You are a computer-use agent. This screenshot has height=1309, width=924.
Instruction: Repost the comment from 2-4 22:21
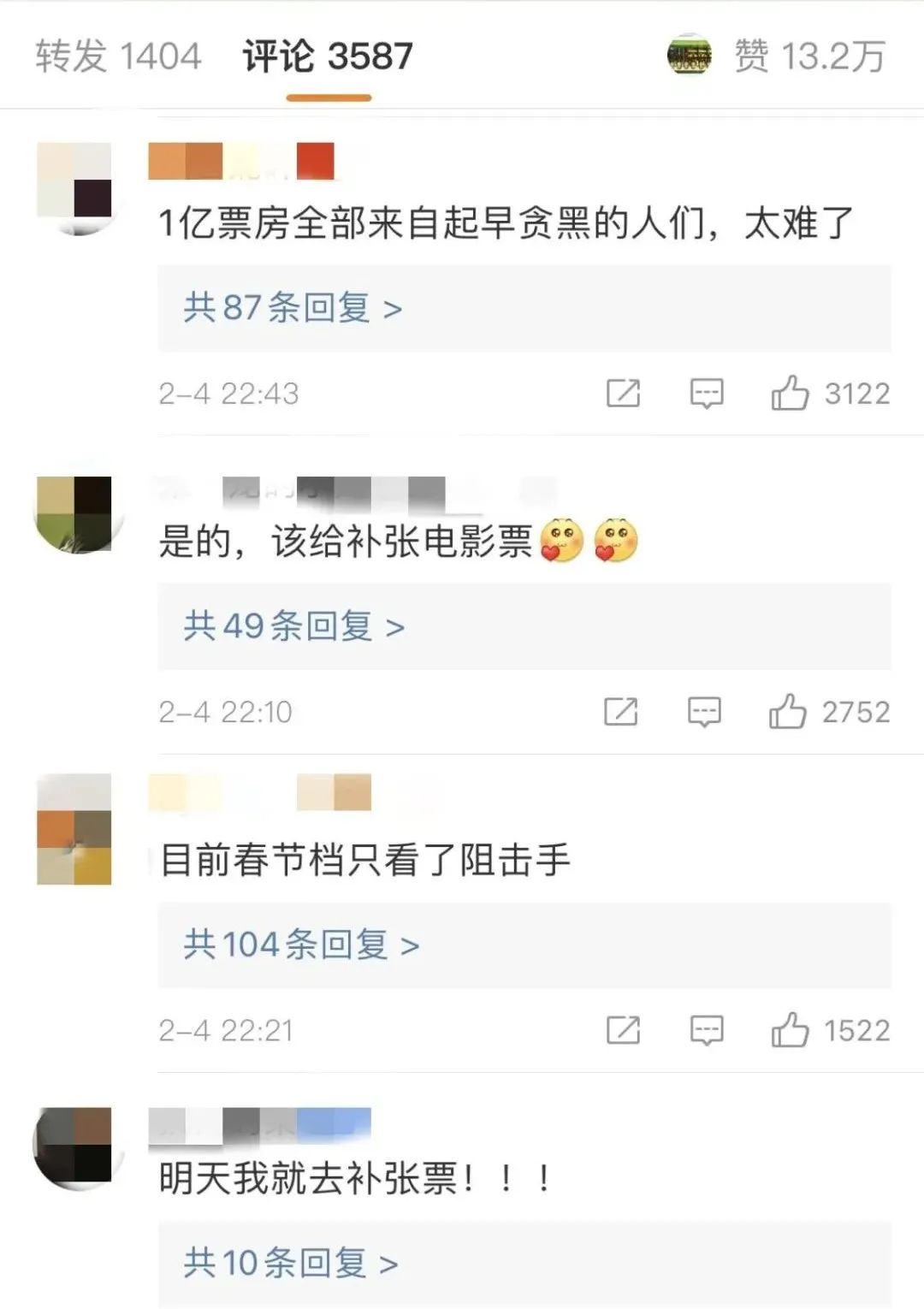[623, 1030]
